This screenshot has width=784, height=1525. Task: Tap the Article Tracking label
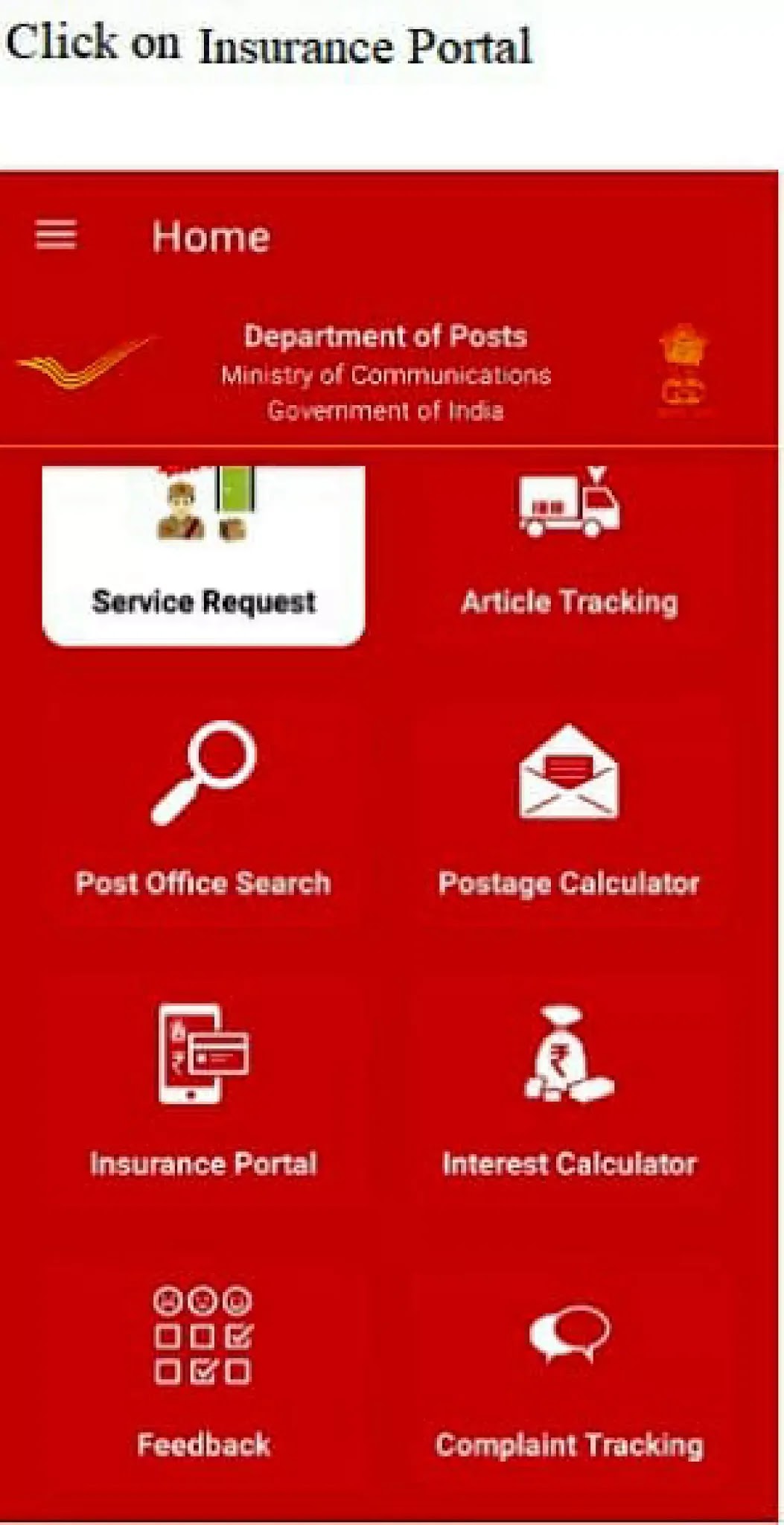pyautogui.click(x=570, y=600)
